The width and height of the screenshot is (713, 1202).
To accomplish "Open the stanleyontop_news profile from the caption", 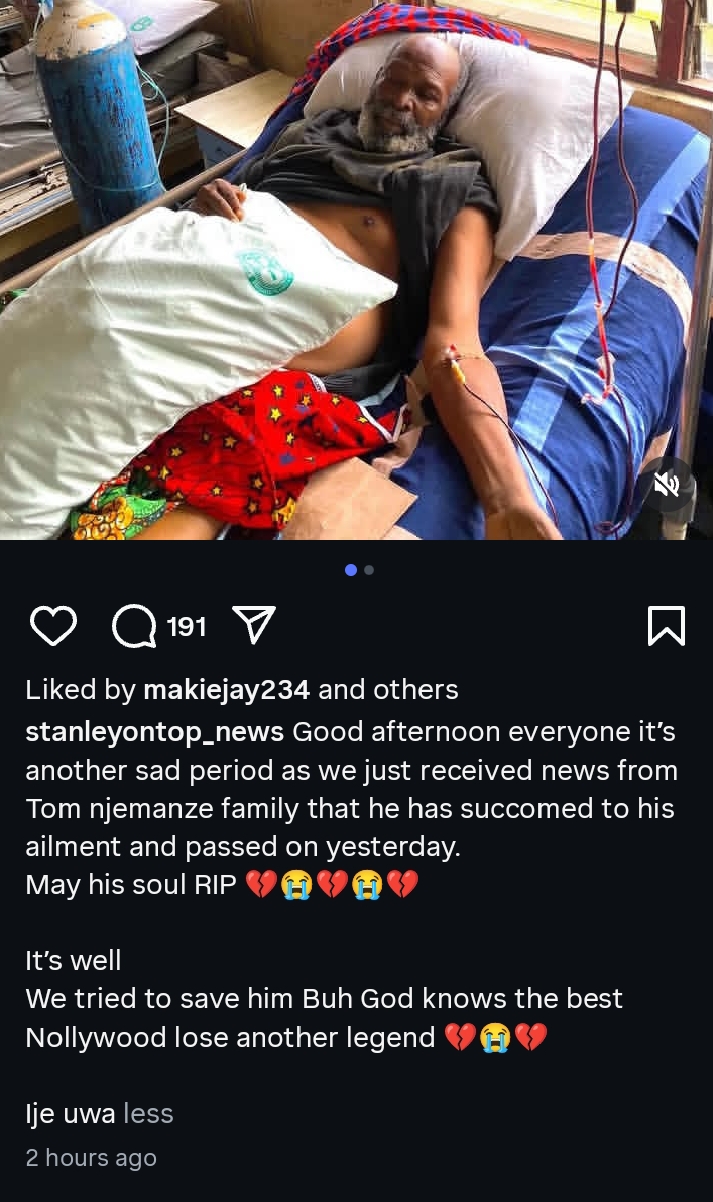I will [x=155, y=732].
